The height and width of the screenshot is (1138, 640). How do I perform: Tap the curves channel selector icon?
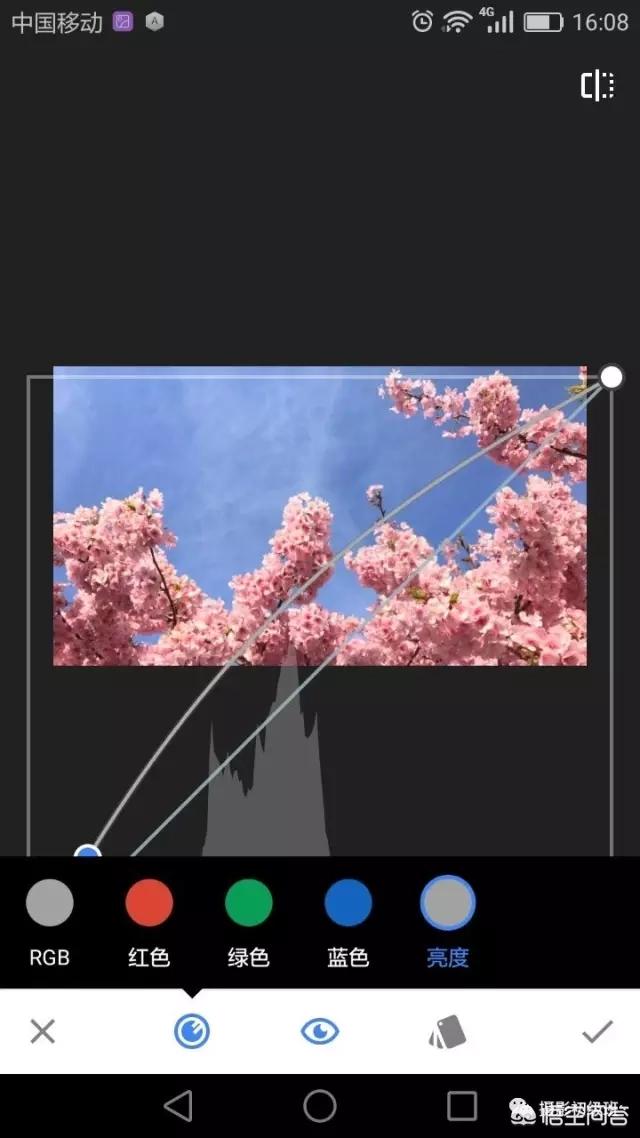[x=191, y=1031]
